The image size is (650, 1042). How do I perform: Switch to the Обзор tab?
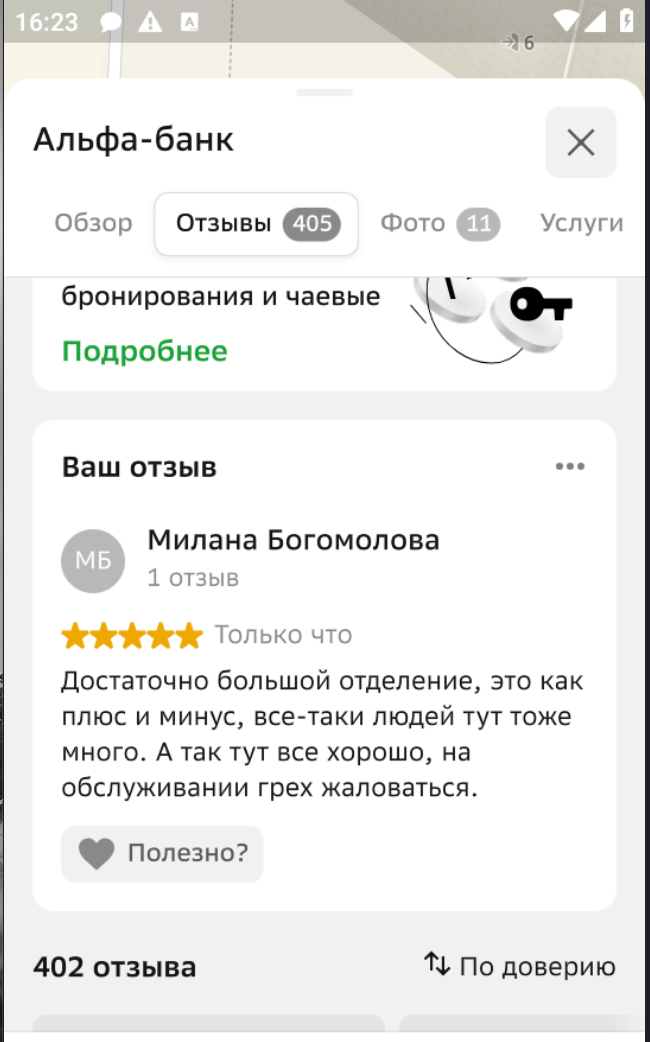pos(93,223)
